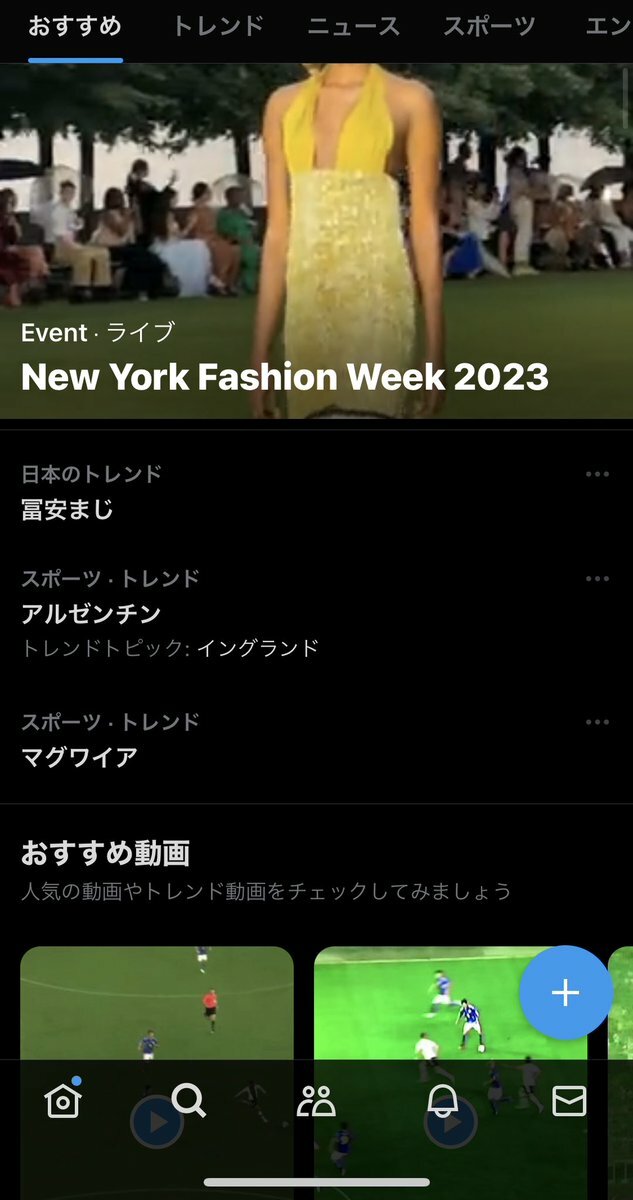Image resolution: width=633 pixels, height=1200 pixels.
Task: Compose a new post with plus button
Action: (x=565, y=992)
